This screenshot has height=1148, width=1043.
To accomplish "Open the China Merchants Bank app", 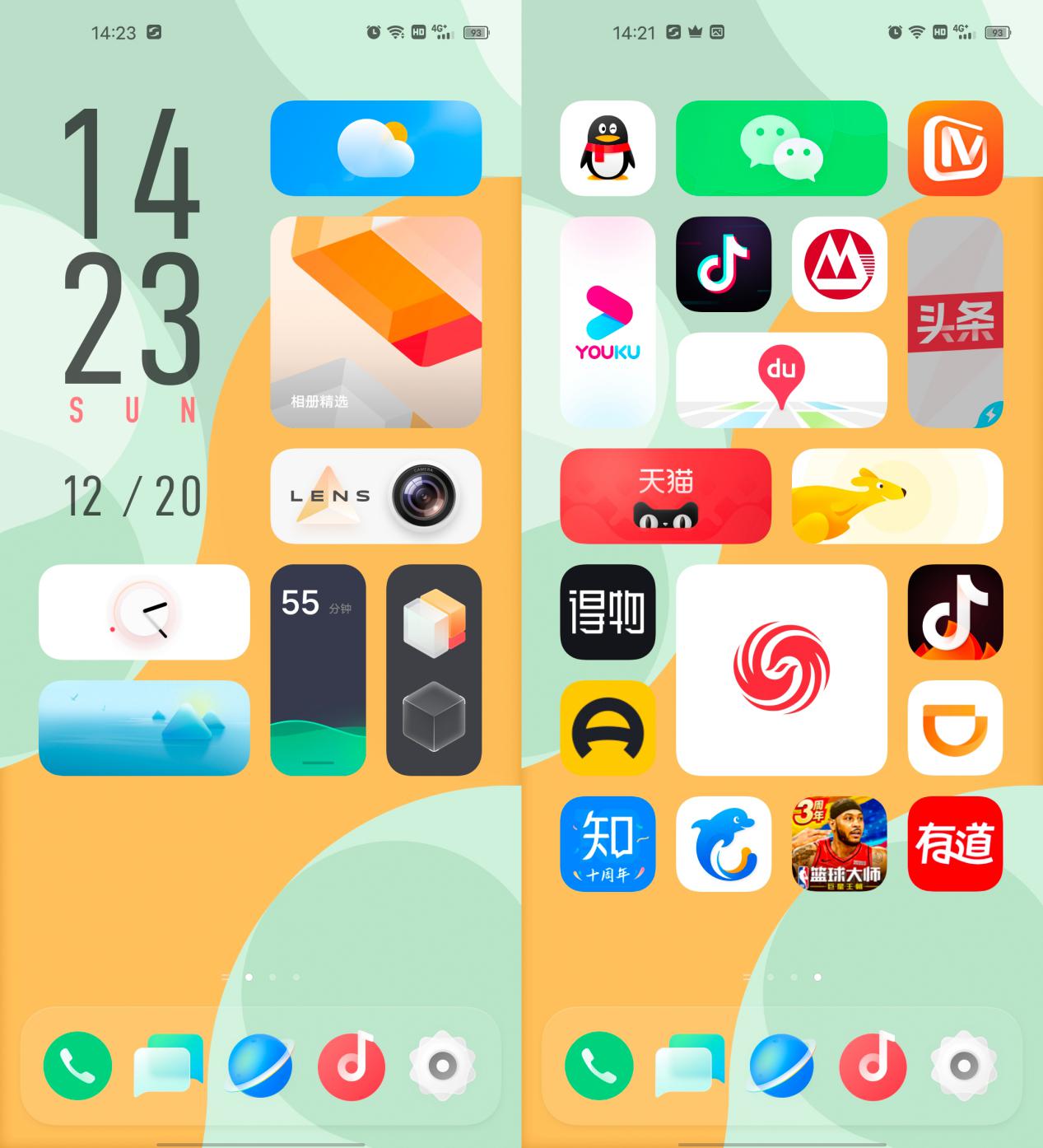I will [x=839, y=264].
